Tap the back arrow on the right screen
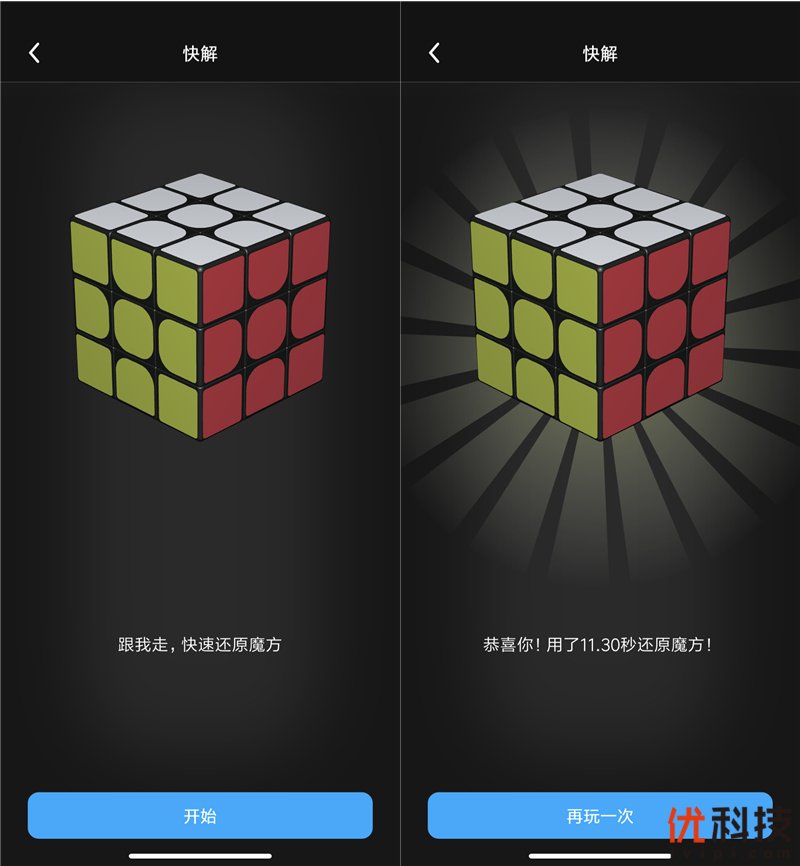This screenshot has height=866, width=800. [x=433, y=53]
